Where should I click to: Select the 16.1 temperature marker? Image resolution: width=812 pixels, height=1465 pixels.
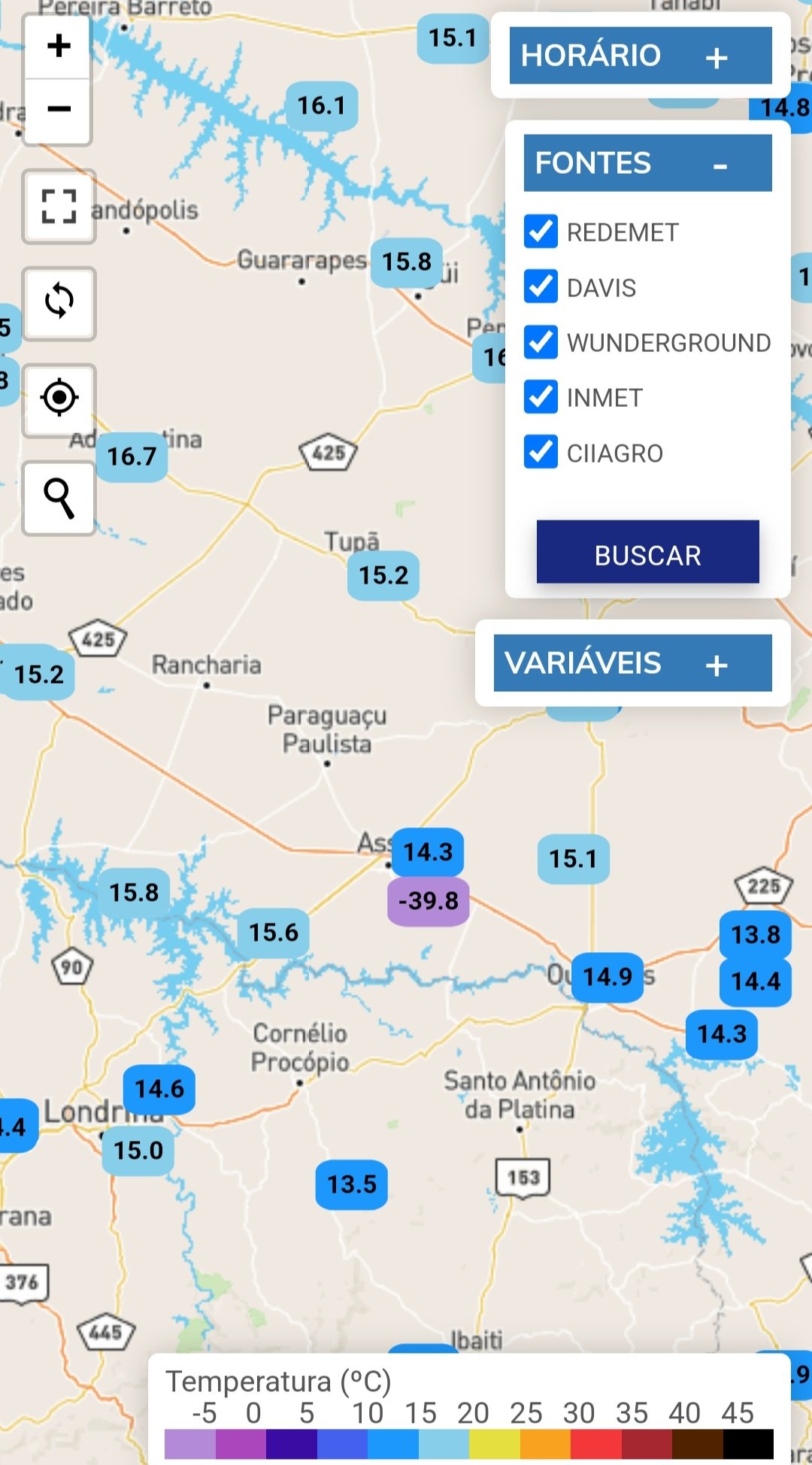322,106
